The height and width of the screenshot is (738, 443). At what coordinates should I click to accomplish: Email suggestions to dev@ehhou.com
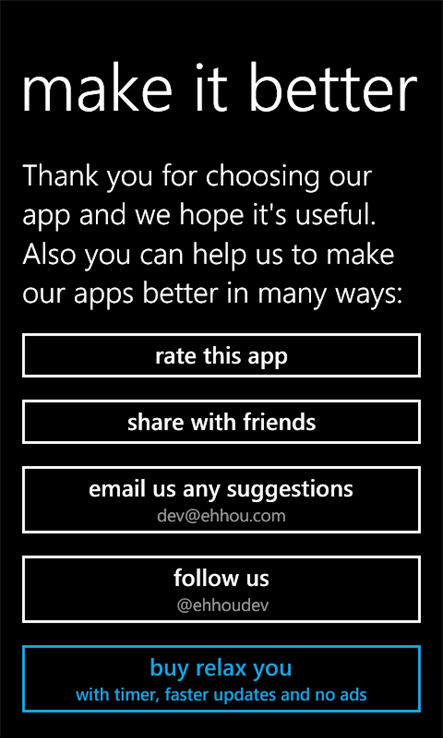(221, 500)
